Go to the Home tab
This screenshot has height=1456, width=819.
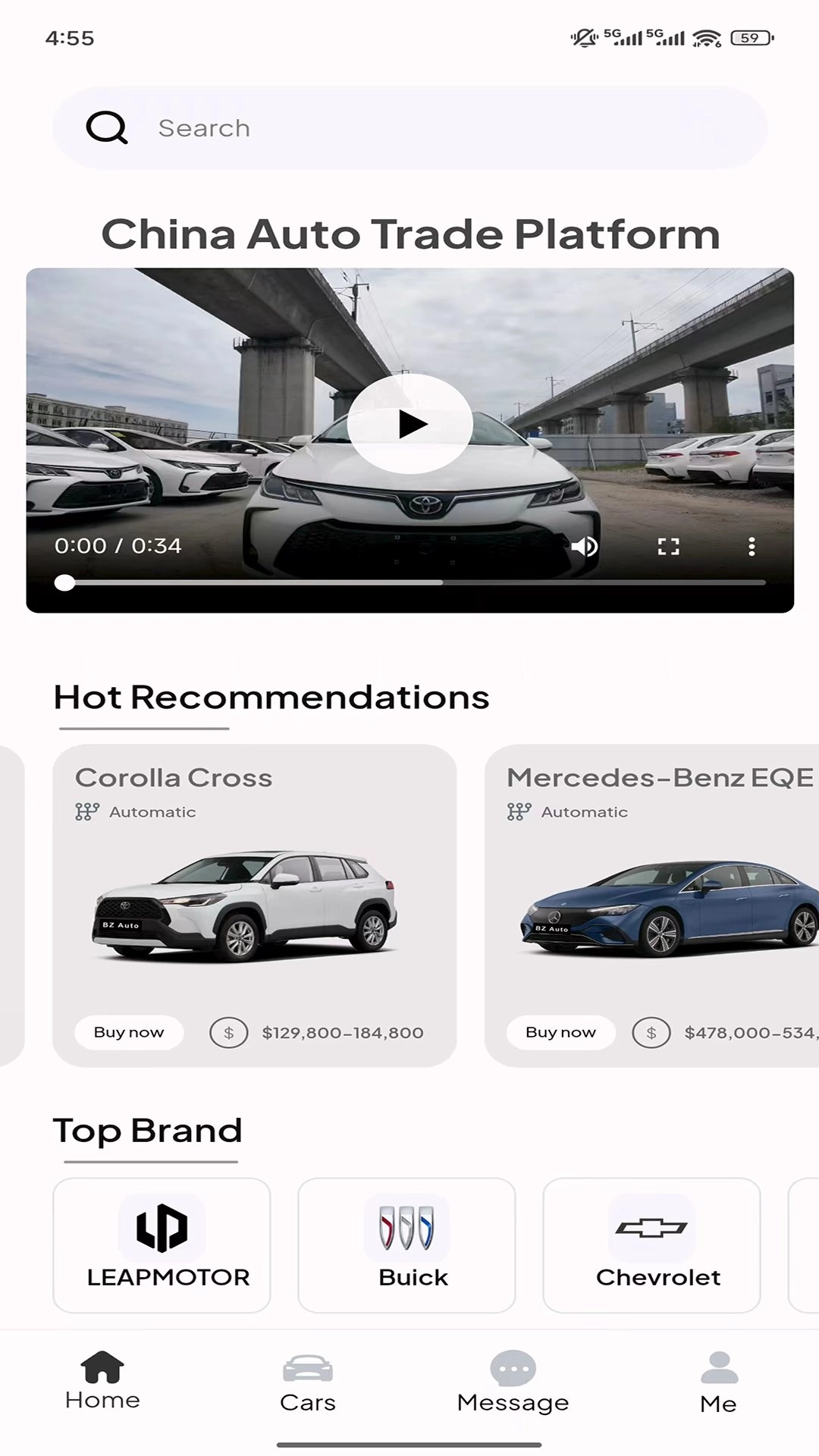click(102, 1381)
